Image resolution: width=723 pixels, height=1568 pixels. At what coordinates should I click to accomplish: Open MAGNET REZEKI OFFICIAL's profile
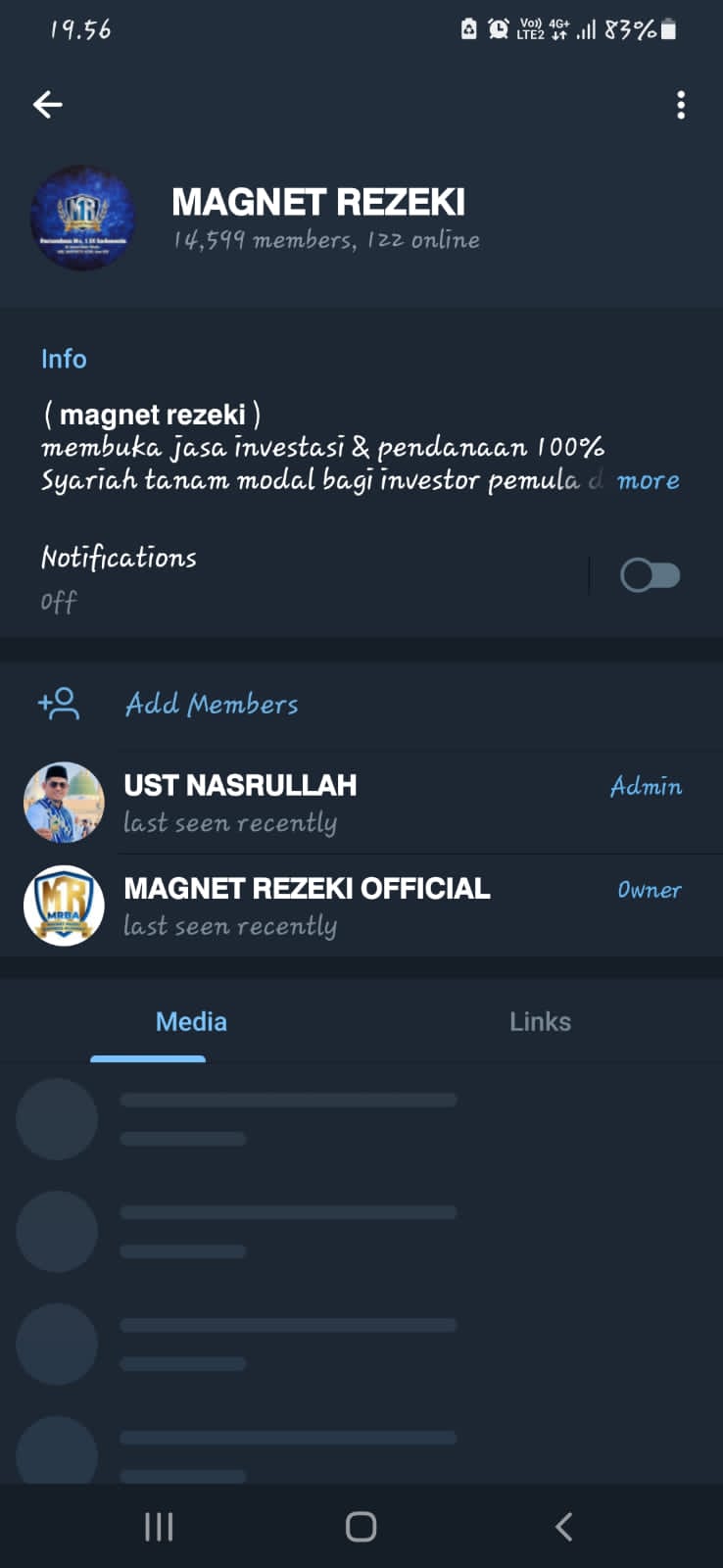tap(306, 906)
